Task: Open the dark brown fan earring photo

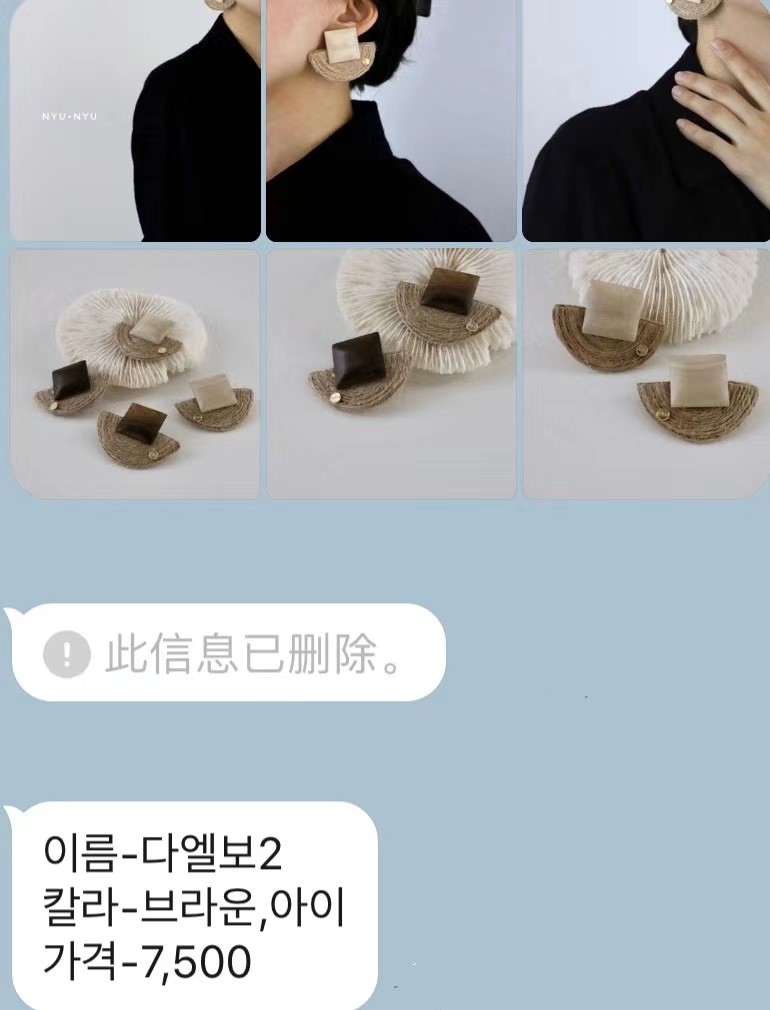Action: 390,372
